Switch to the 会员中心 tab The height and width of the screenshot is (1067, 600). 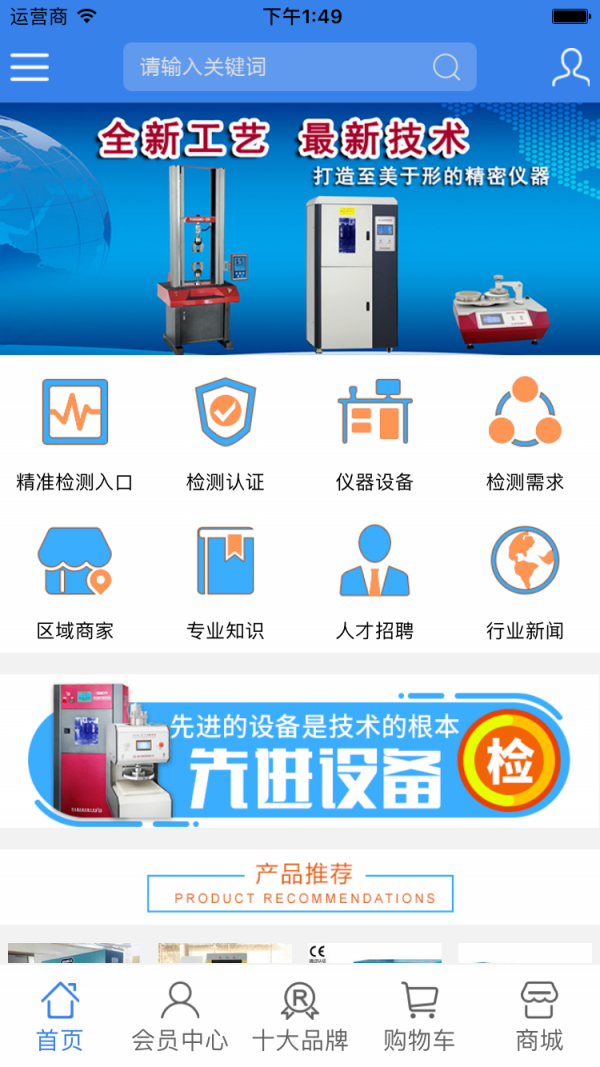[x=180, y=1016]
